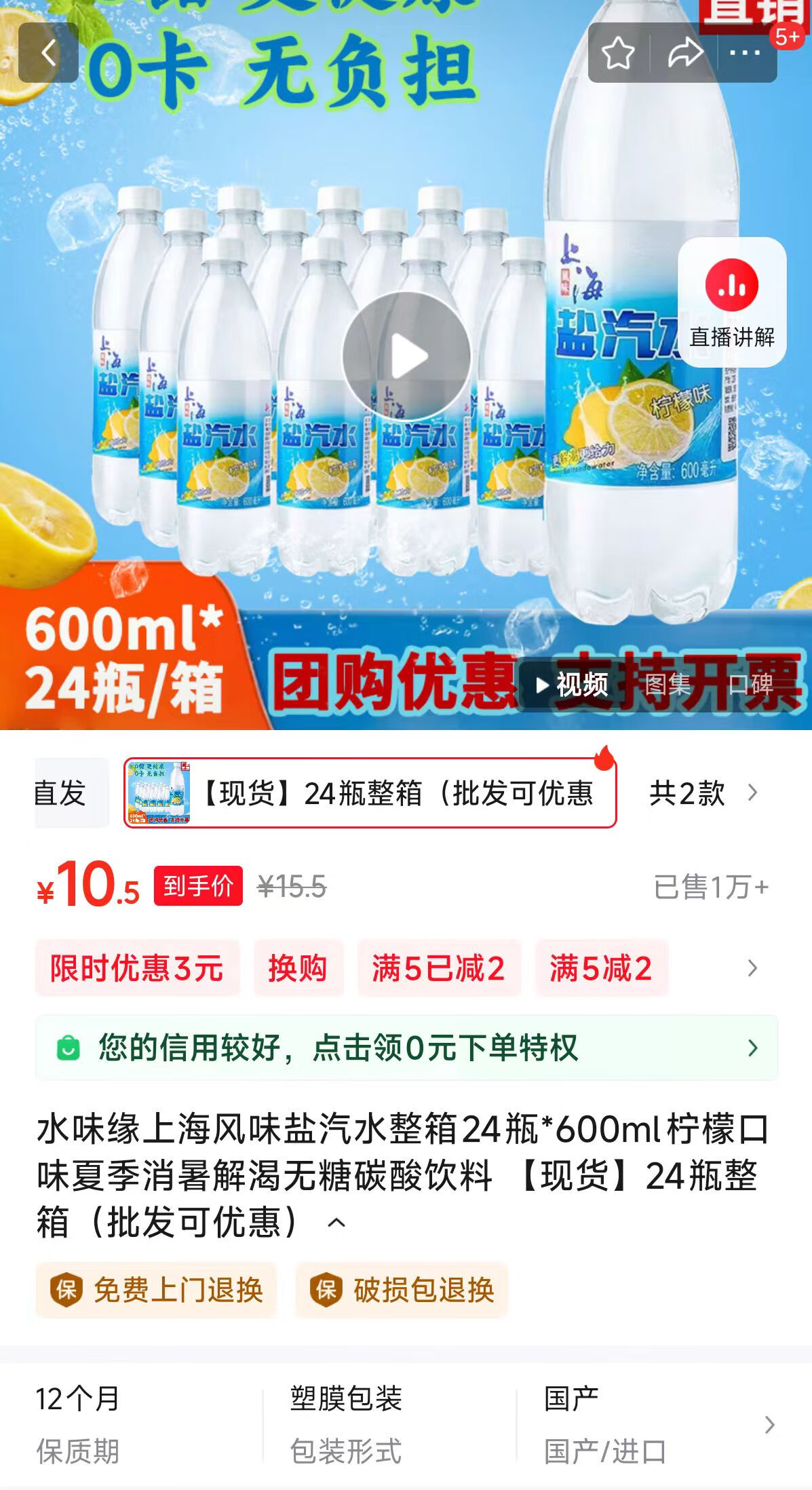Open the 换购 offer chip
Image resolution: width=812 pixels, height=1490 pixels.
298,968
